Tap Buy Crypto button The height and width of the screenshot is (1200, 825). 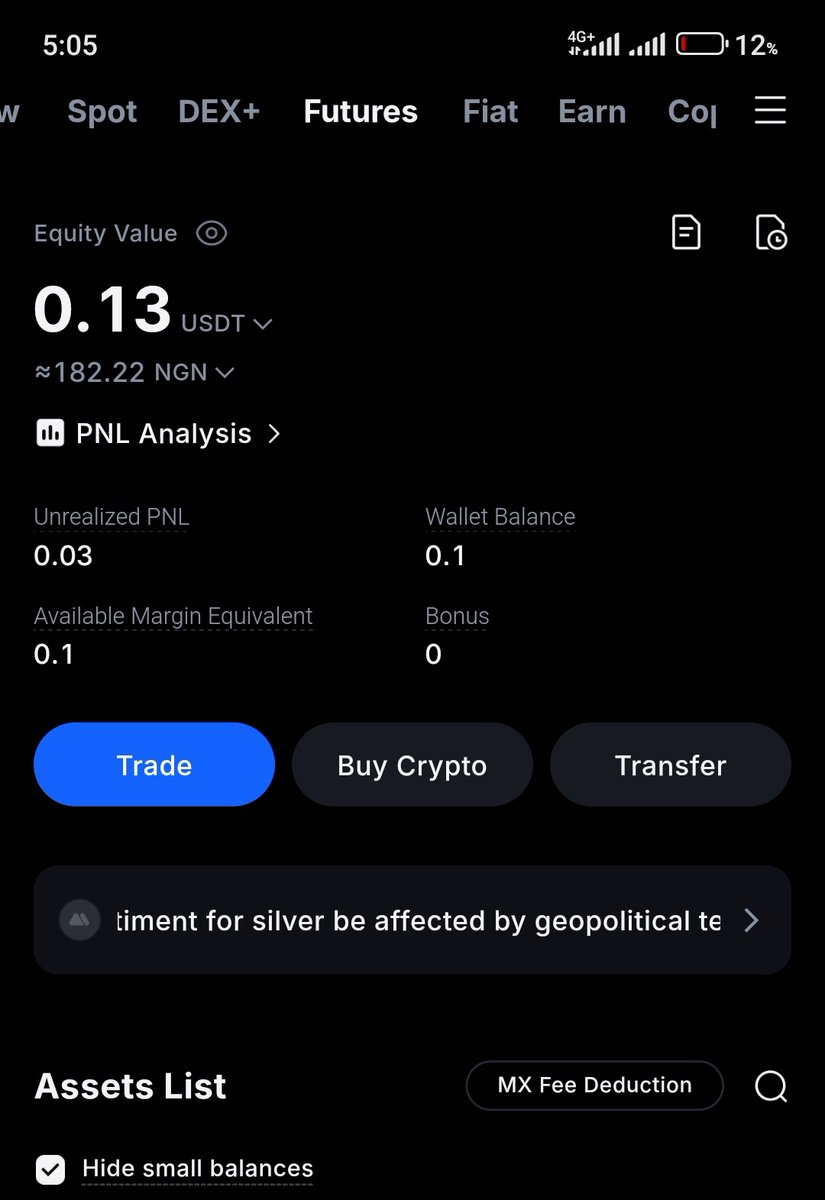click(412, 765)
